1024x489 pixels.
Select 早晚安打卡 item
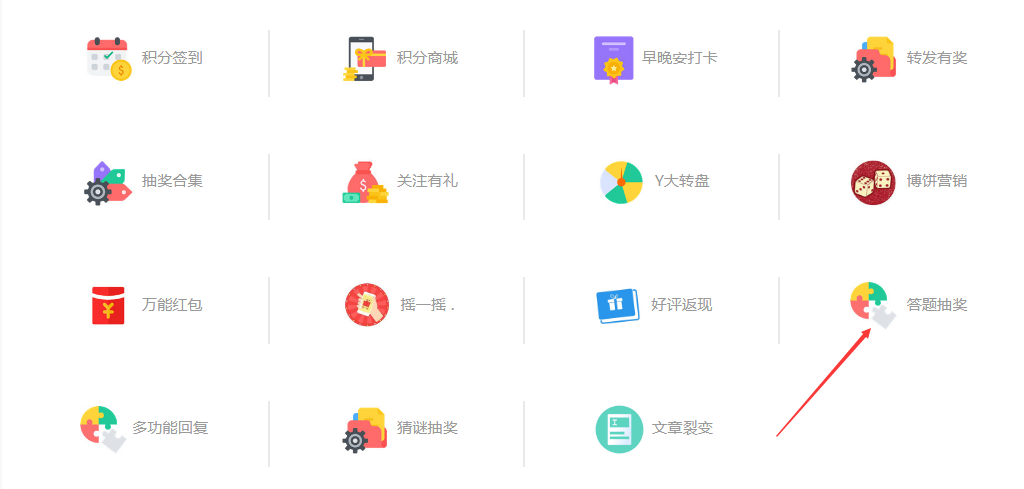(x=655, y=58)
